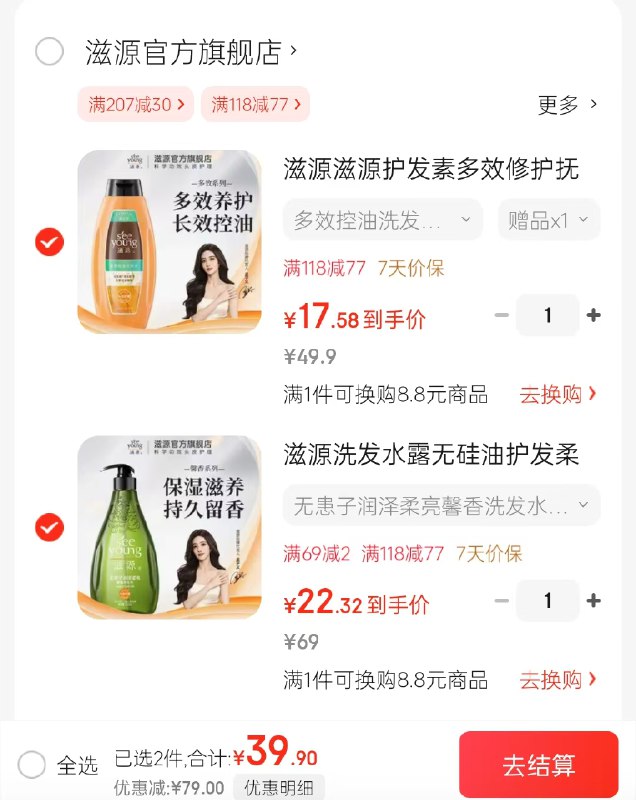Uncheck the 滋源洗发水露无硅油 item
This screenshot has height=800, width=636.
click(x=49, y=527)
